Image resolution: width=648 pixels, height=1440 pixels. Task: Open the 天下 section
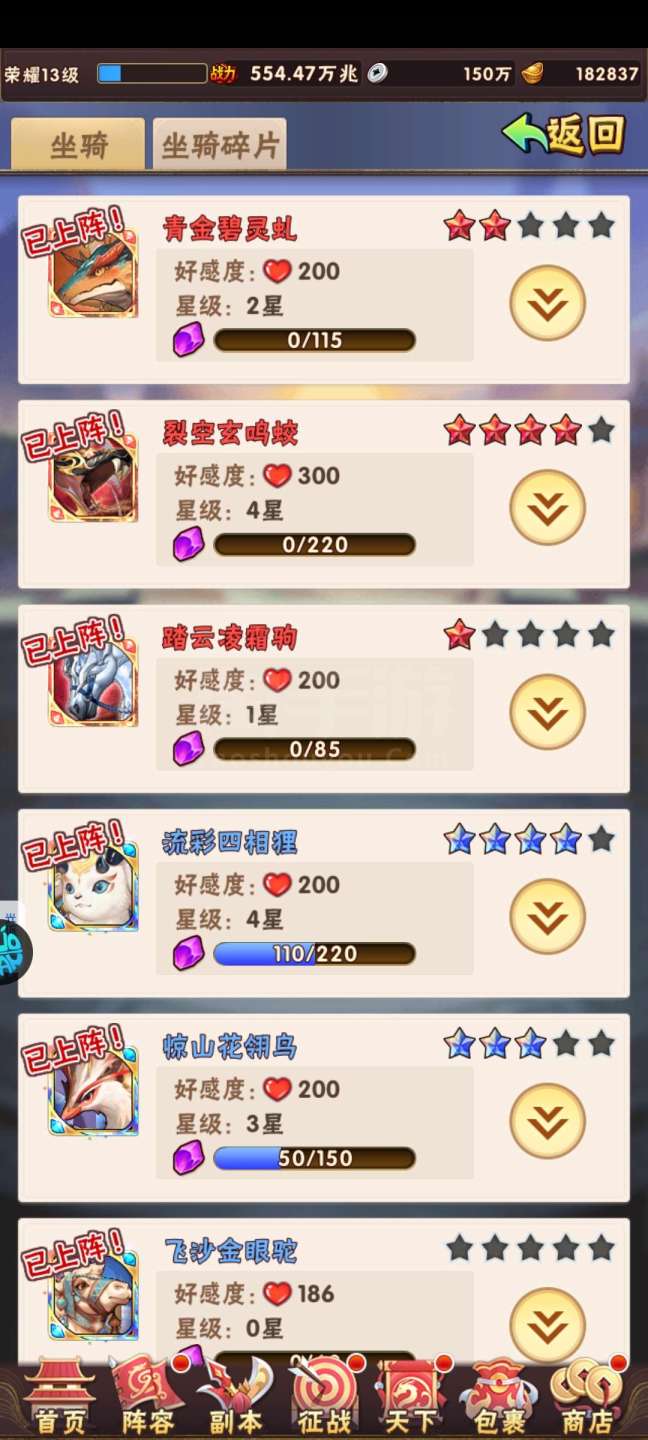pos(410,1397)
